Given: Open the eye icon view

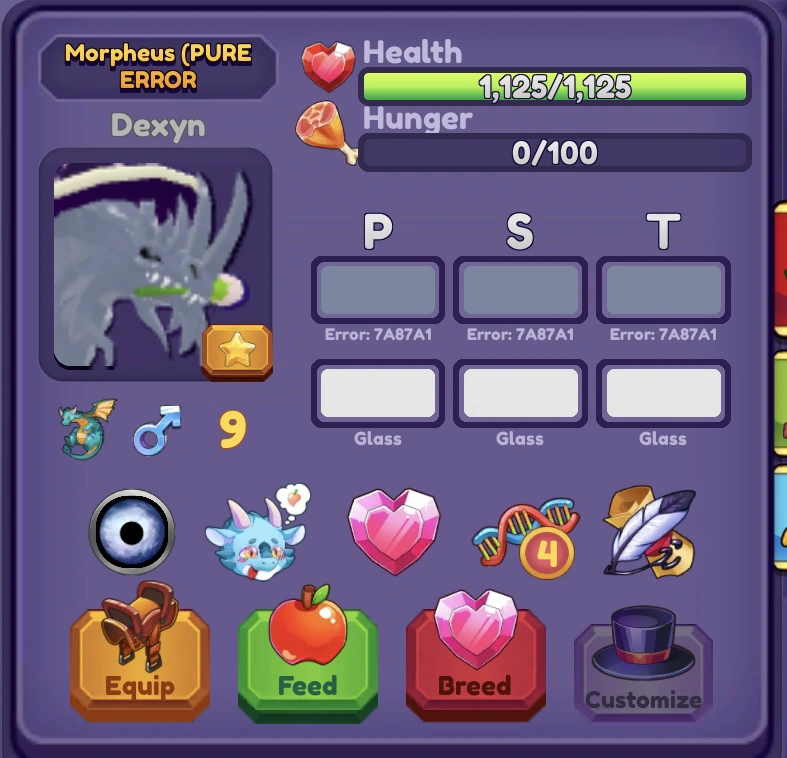Looking at the screenshot, I should (132, 532).
